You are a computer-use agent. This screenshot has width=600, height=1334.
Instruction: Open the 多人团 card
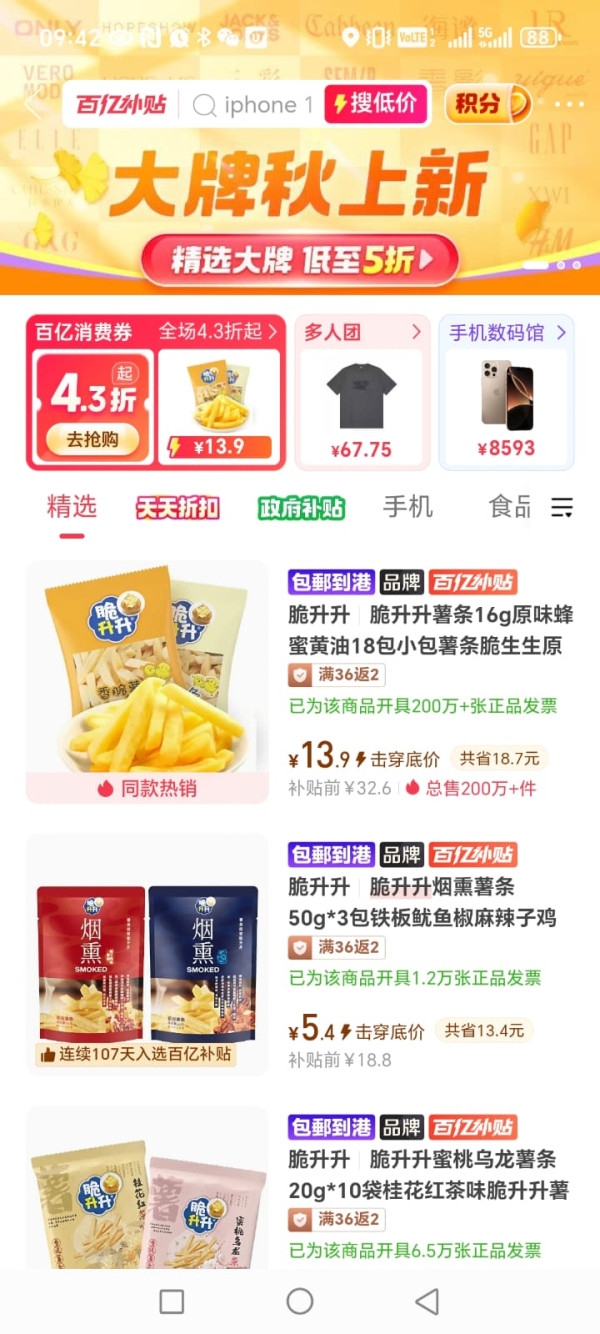pyautogui.click(x=362, y=392)
